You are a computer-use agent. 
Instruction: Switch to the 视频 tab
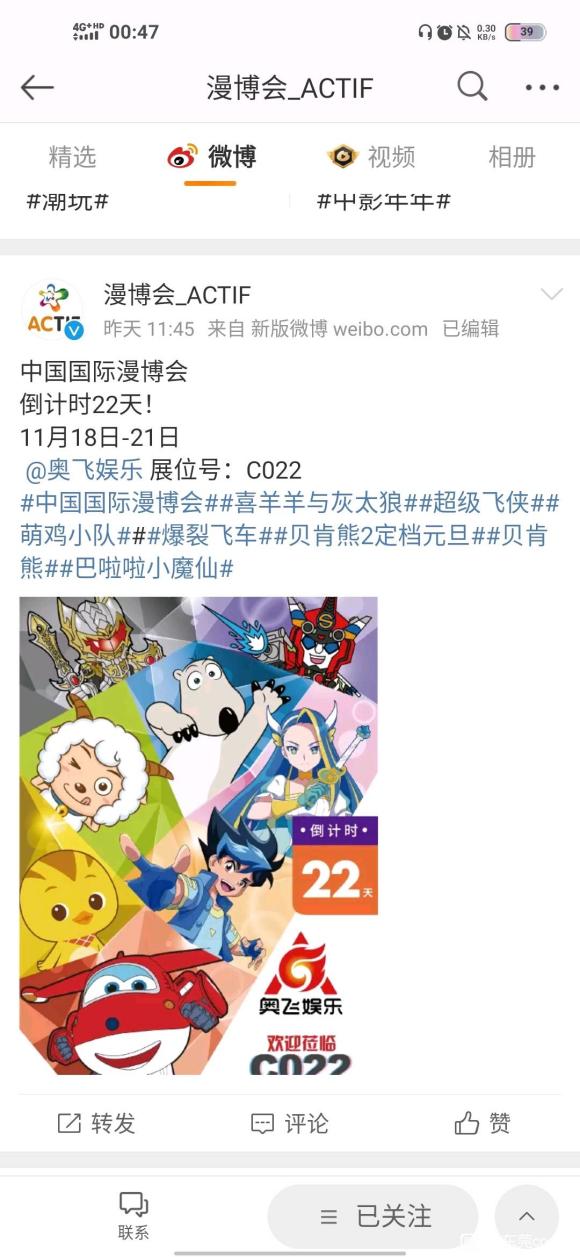coord(371,157)
